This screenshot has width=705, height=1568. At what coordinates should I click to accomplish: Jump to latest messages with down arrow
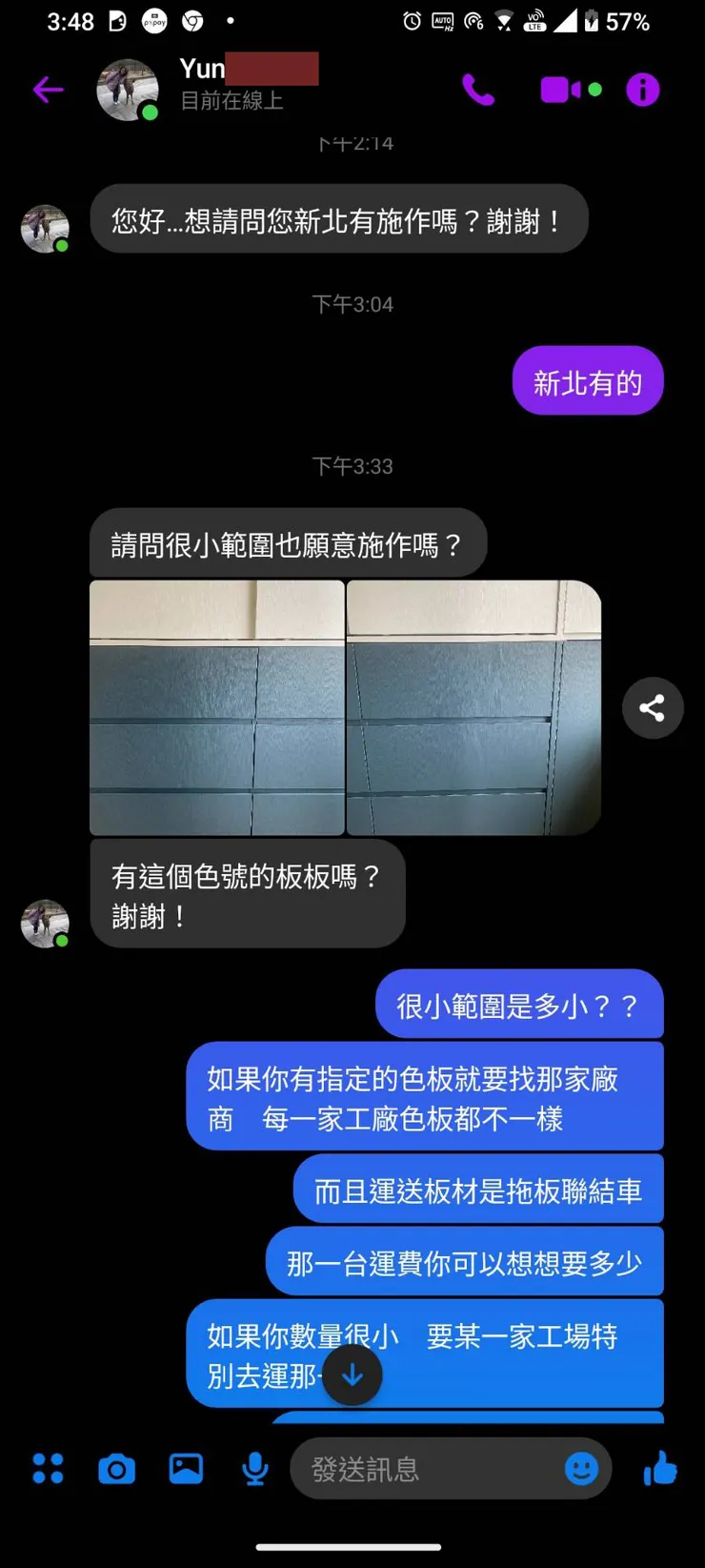tap(352, 1375)
